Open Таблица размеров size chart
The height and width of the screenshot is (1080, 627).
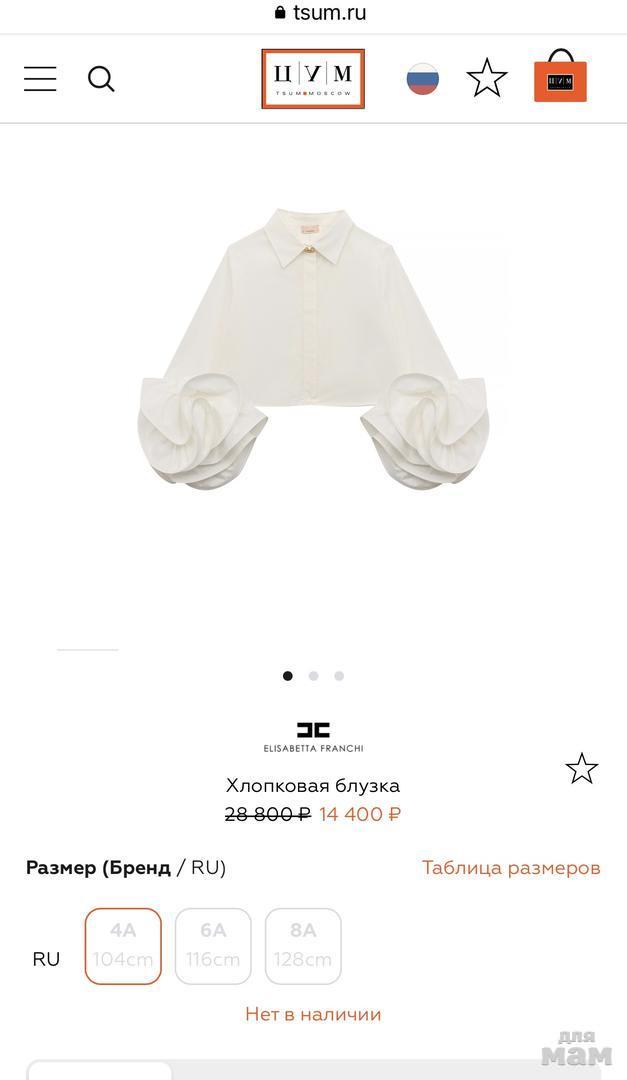click(511, 867)
